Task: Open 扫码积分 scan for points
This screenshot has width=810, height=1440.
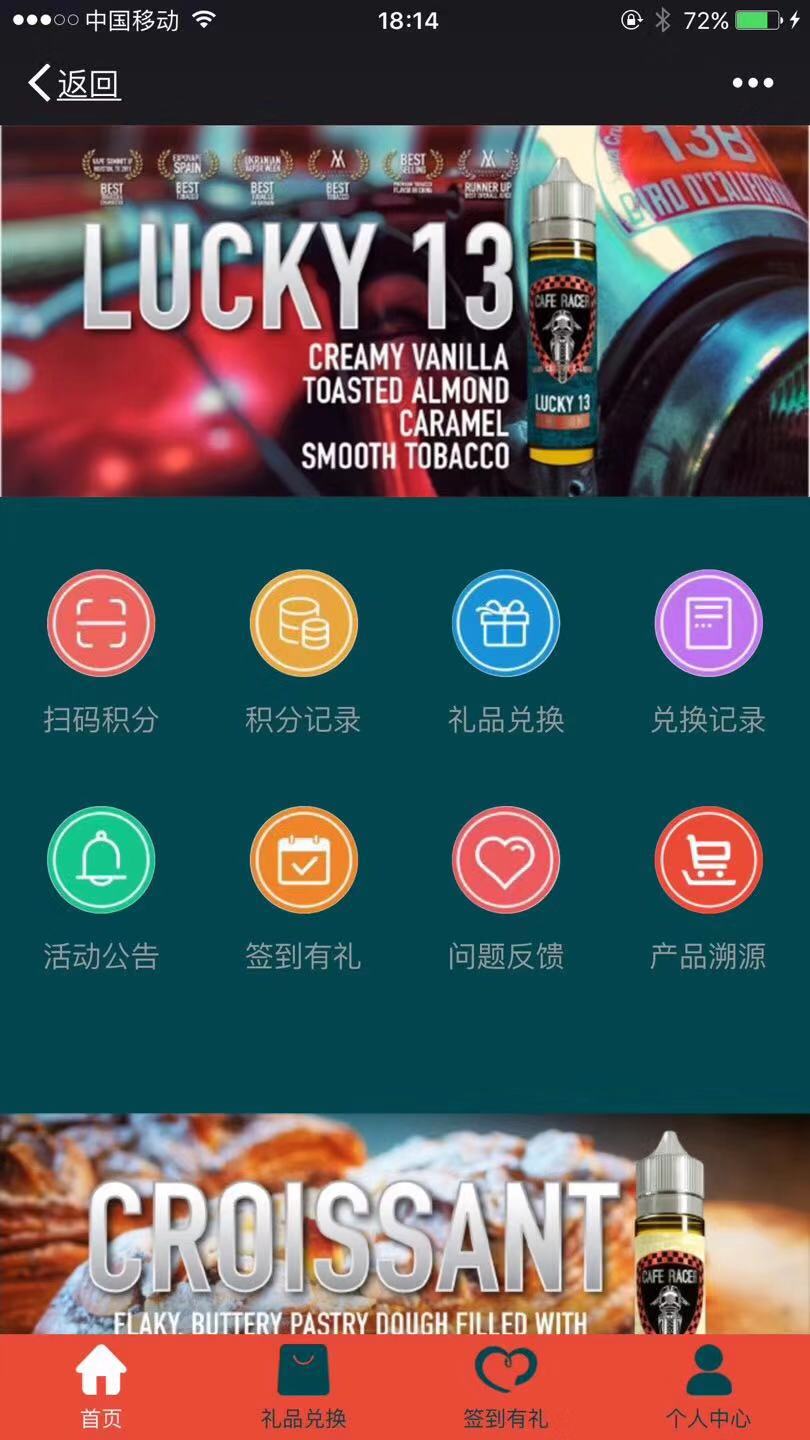Action: 101,624
